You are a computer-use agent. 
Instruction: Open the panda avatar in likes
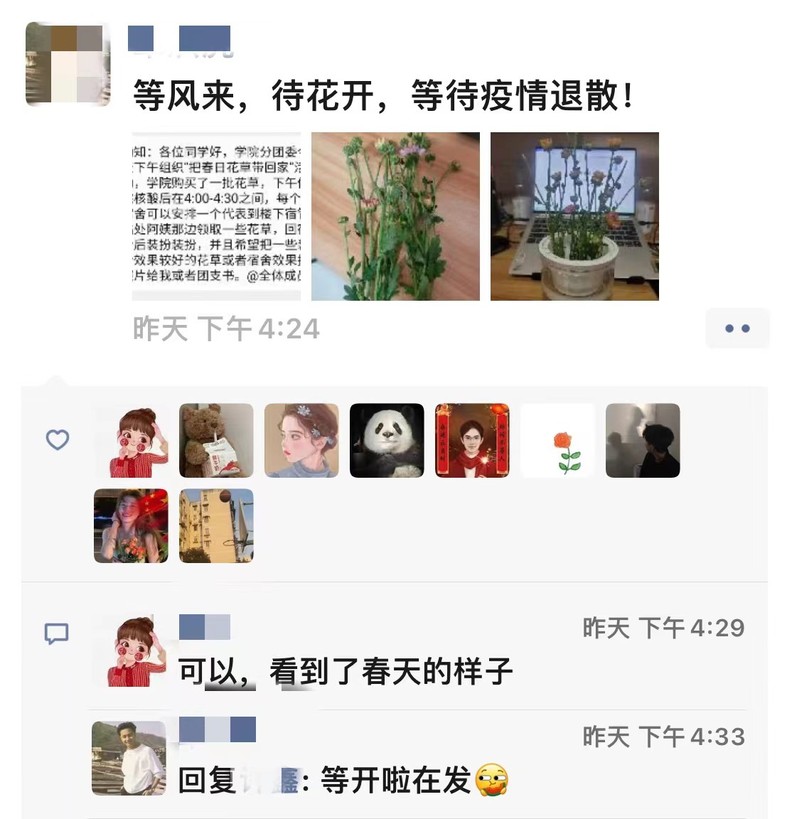pos(387,440)
